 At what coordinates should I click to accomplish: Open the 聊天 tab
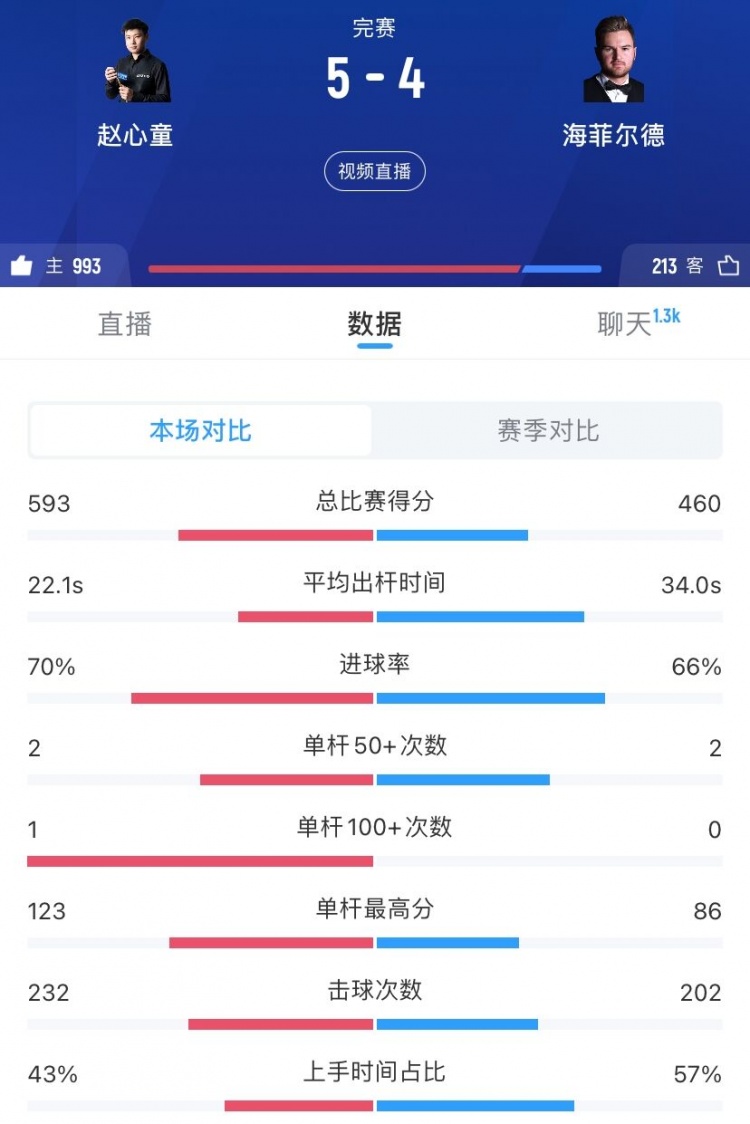pyautogui.click(x=625, y=324)
